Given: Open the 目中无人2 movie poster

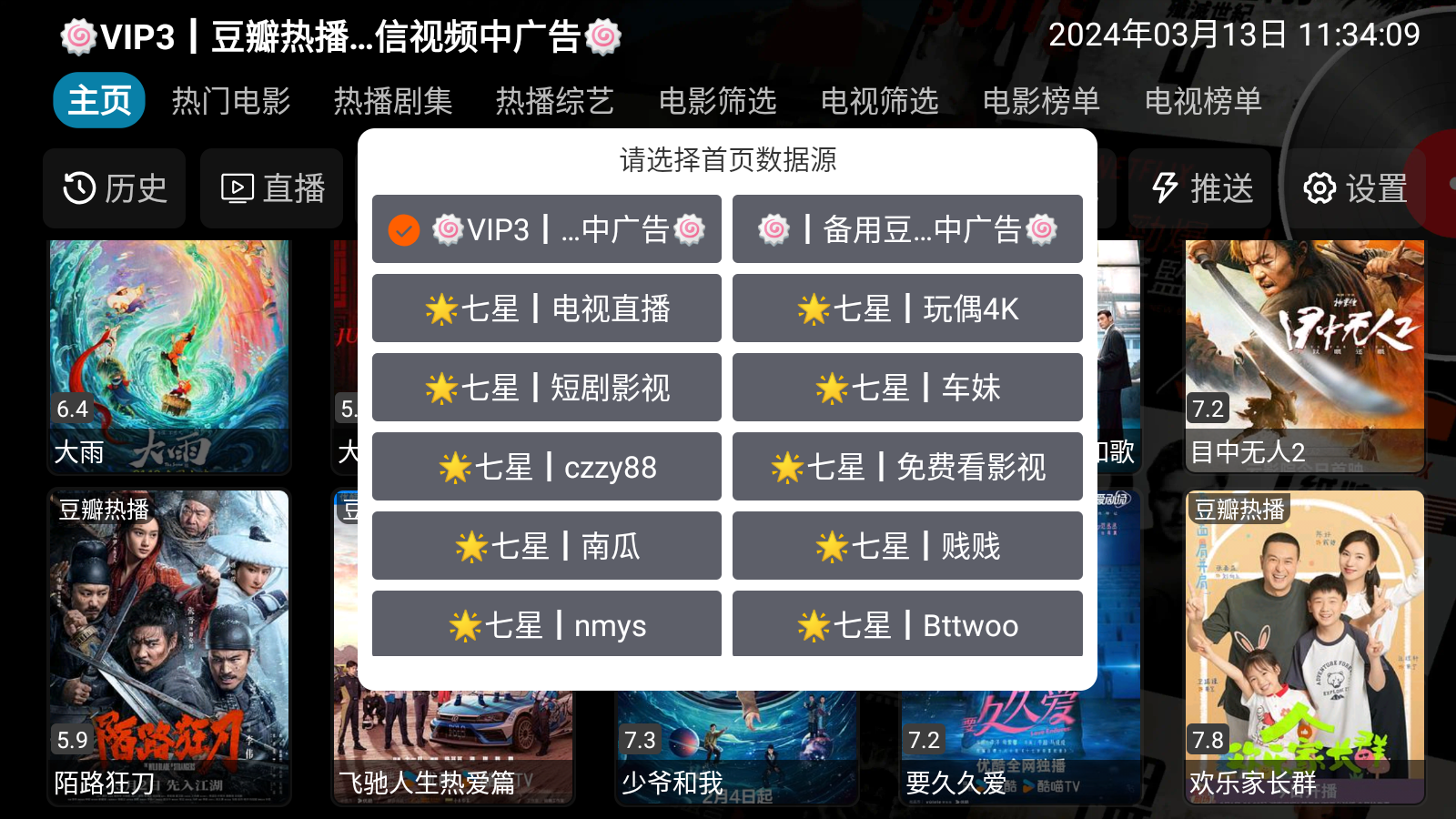Looking at the screenshot, I should [1304, 355].
